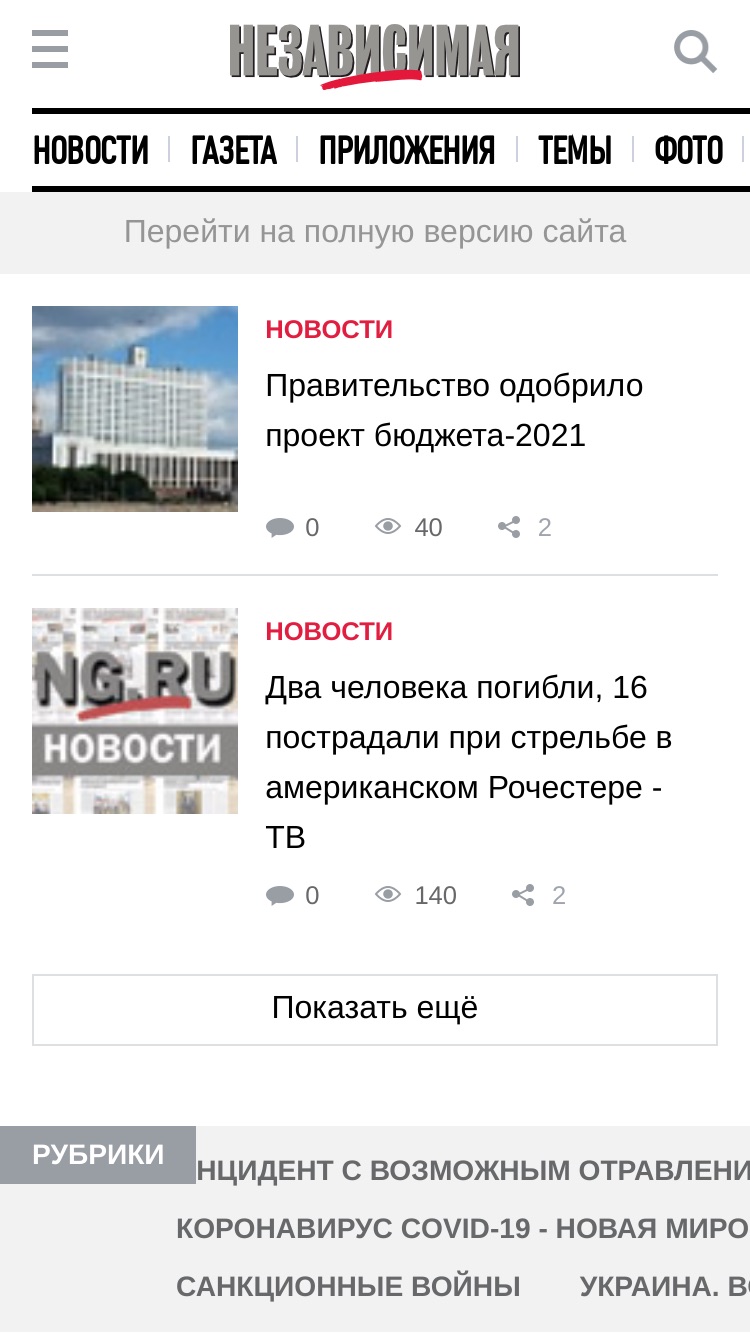Go to the Фото tab
This screenshot has height=1334, width=750.
[689, 151]
